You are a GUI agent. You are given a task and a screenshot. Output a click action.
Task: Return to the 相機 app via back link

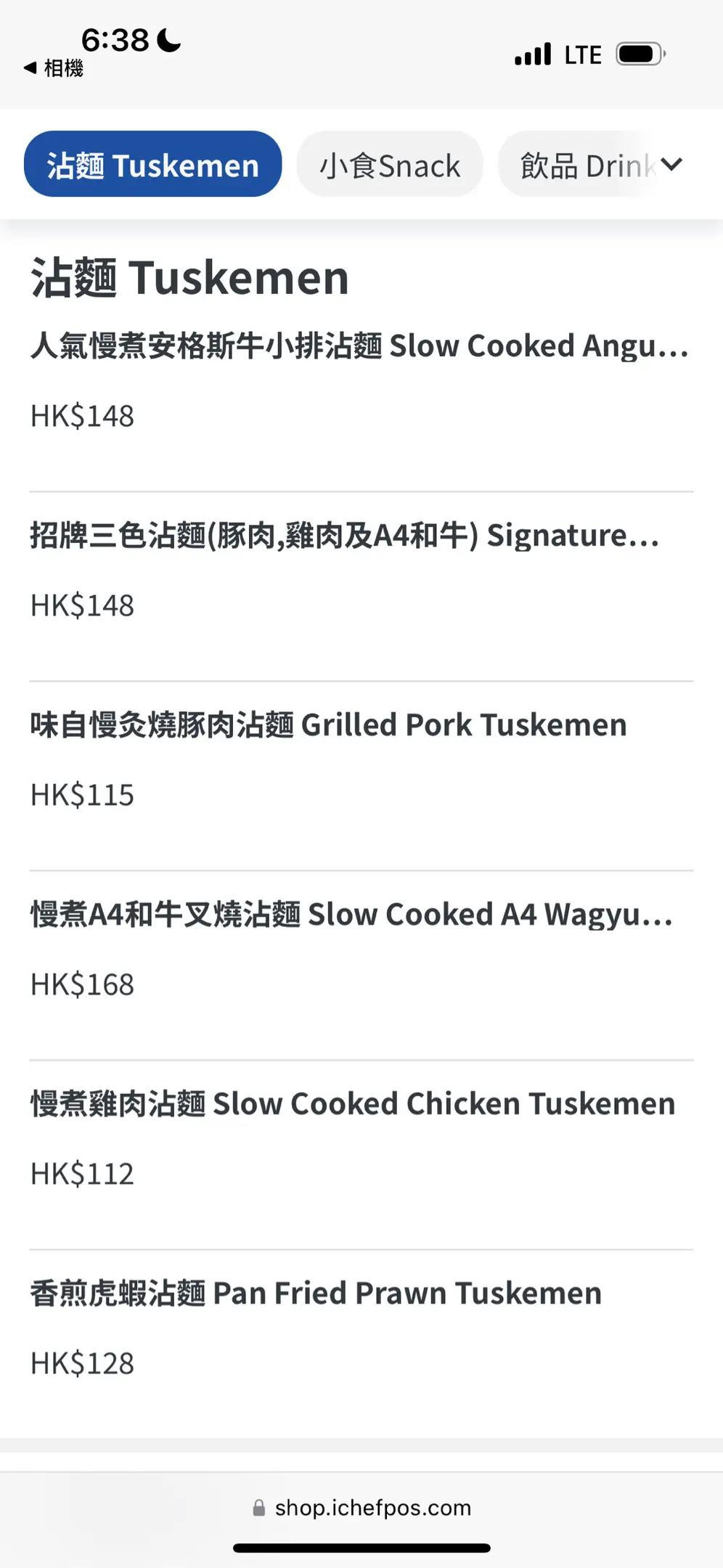[x=54, y=68]
